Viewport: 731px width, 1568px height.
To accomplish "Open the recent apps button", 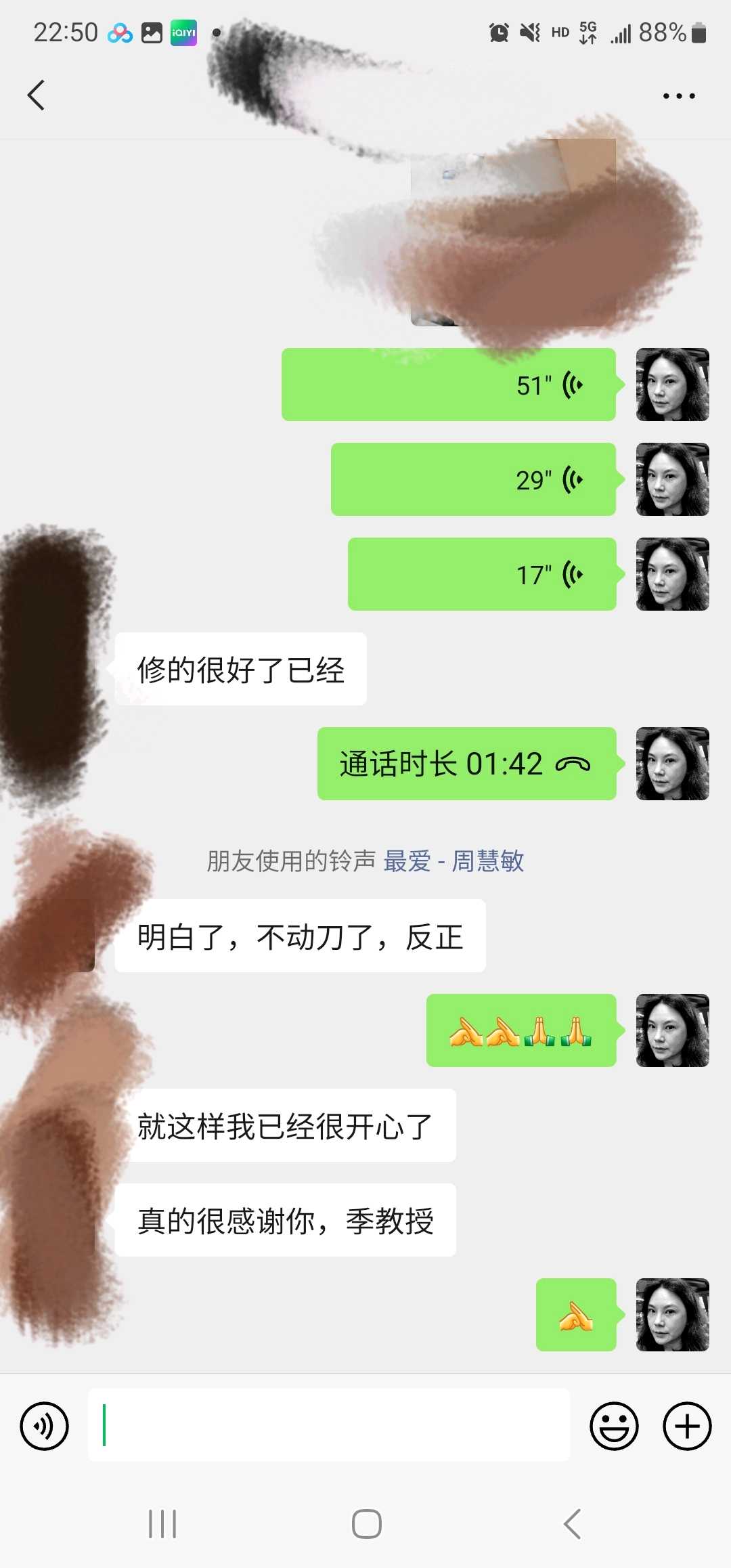I will point(162,1524).
